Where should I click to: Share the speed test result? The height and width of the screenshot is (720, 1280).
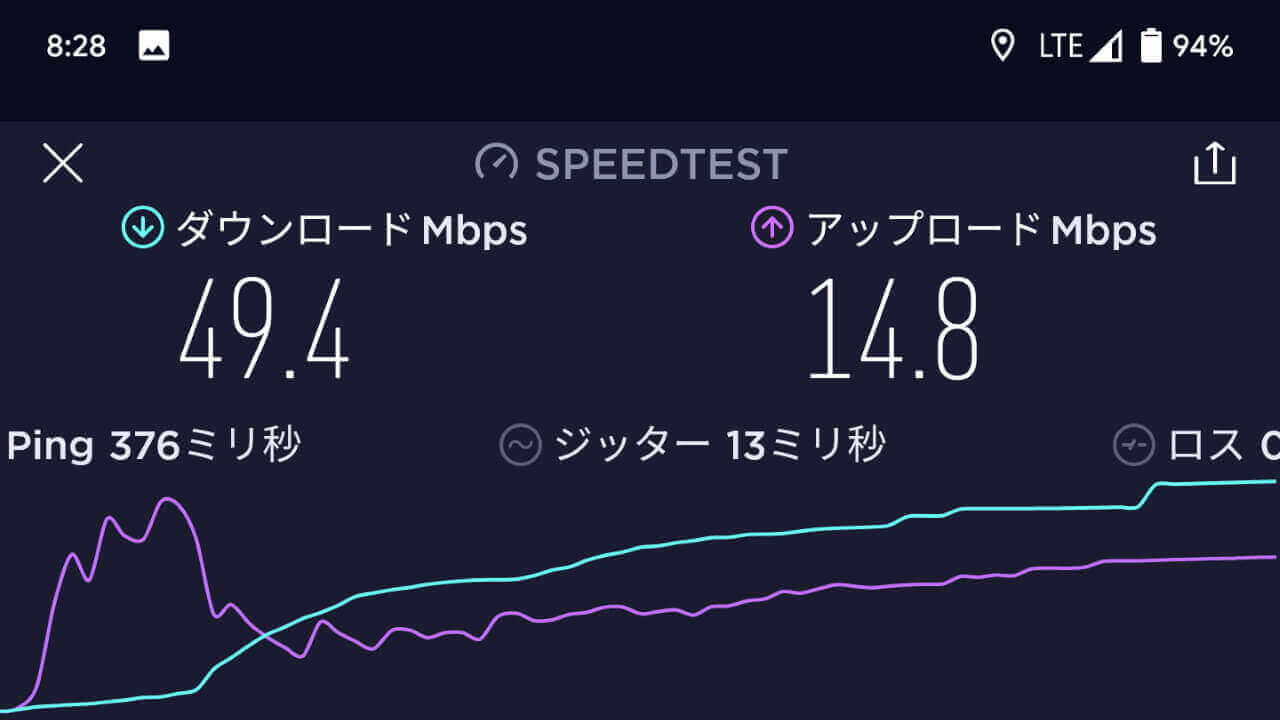[x=1215, y=164]
